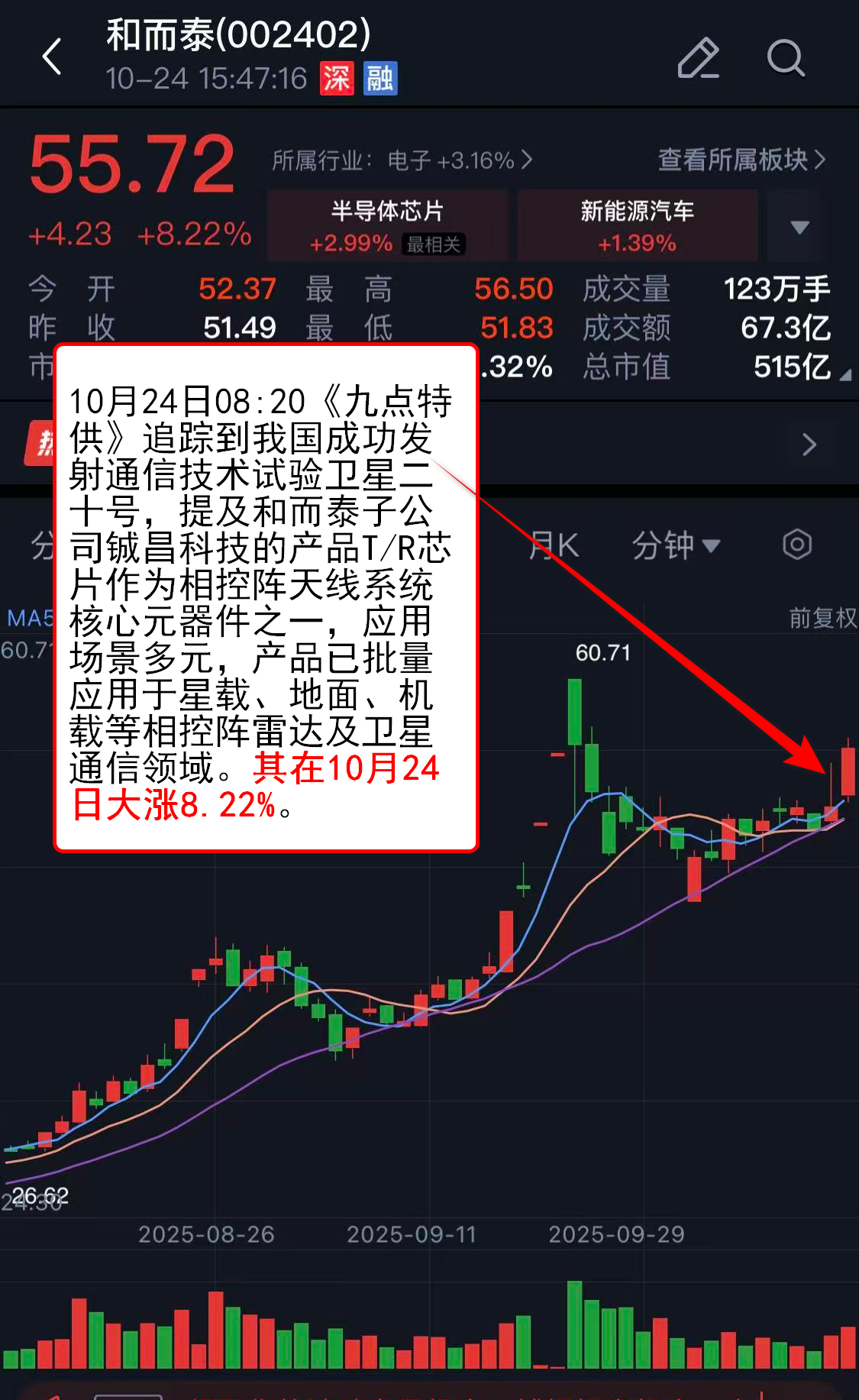View 查看所属板块 sector list
The width and height of the screenshot is (859, 1400).
(741, 160)
